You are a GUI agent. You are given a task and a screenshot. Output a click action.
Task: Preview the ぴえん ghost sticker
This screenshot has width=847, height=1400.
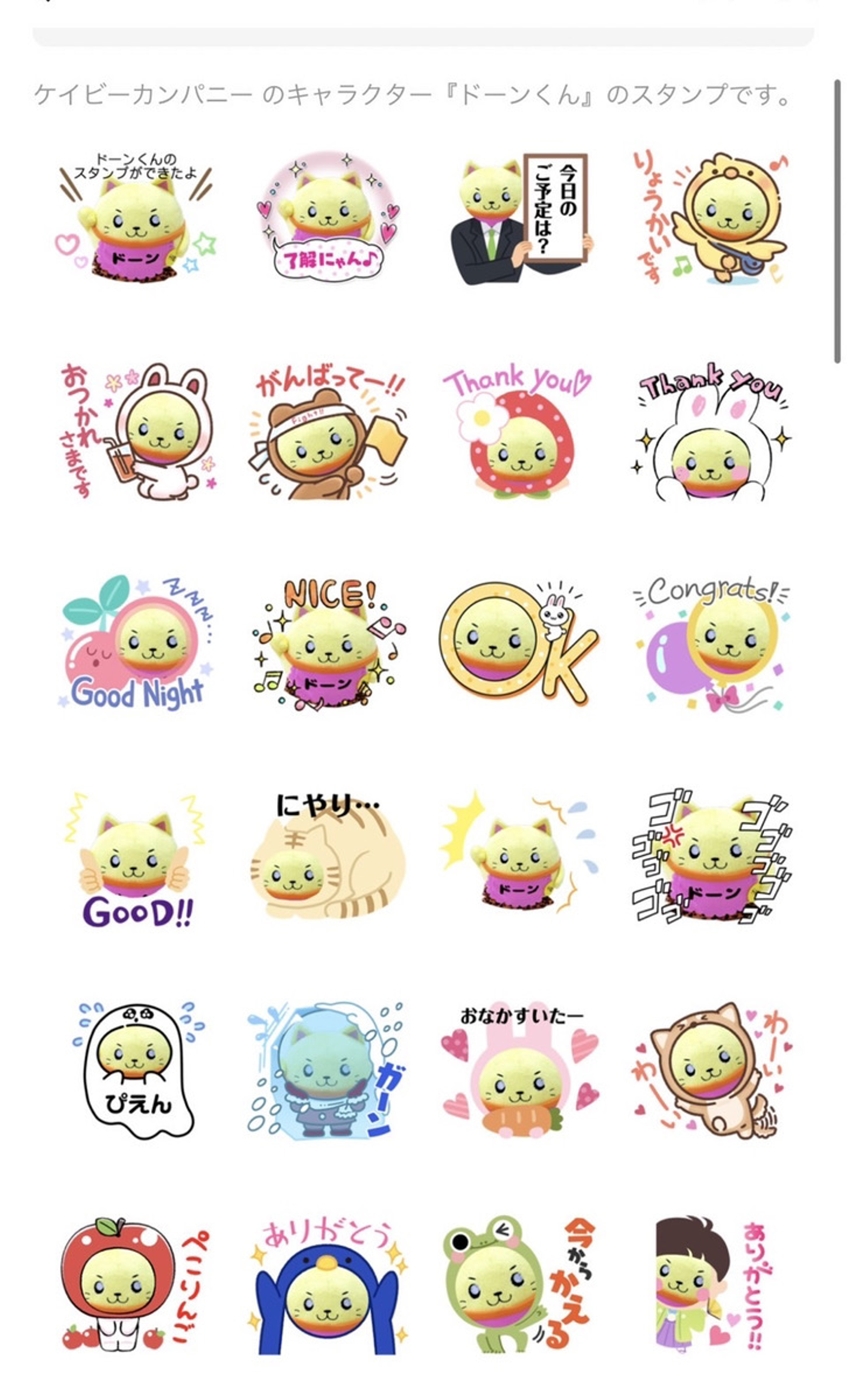pyautogui.click(x=138, y=1071)
